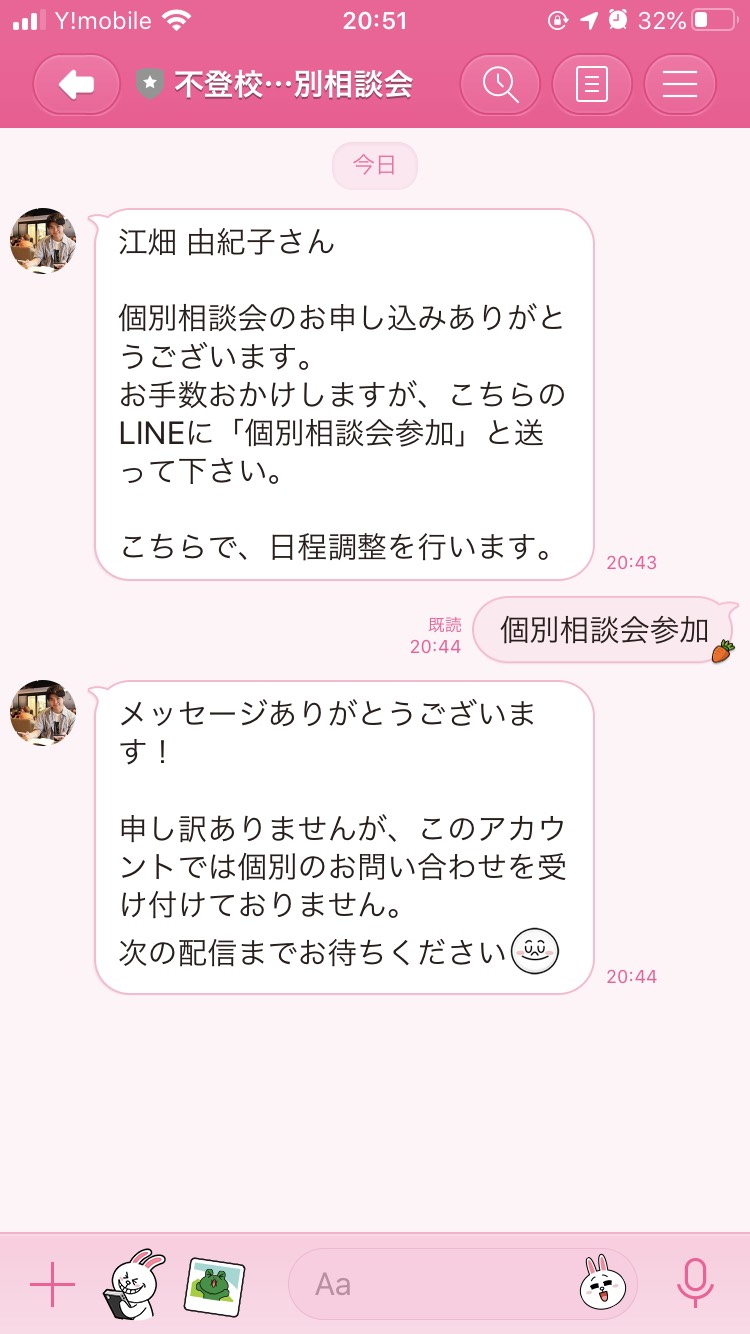This screenshot has width=750, height=1334.
Task: Tap the microphone voice message button
Action: [x=695, y=1283]
